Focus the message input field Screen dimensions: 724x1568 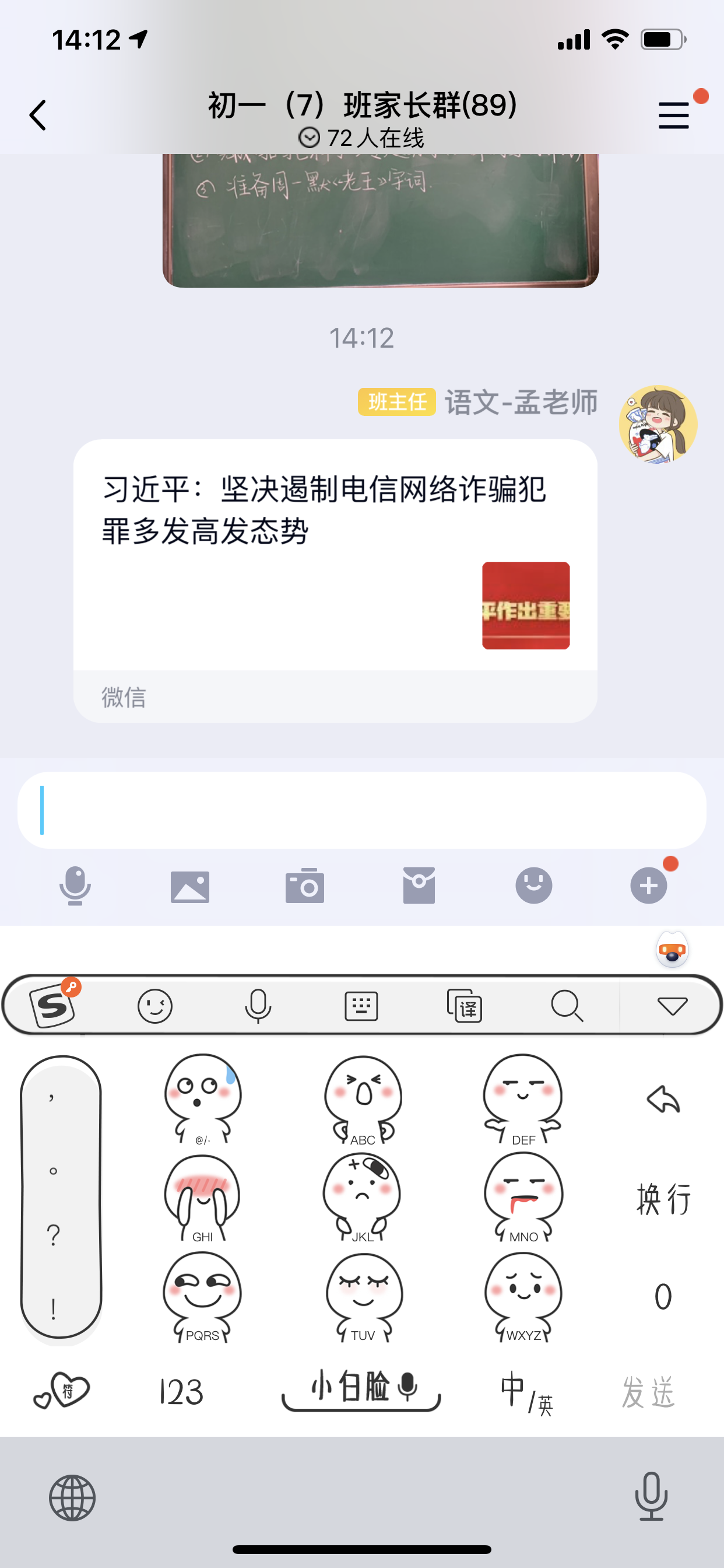click(362, 810)
